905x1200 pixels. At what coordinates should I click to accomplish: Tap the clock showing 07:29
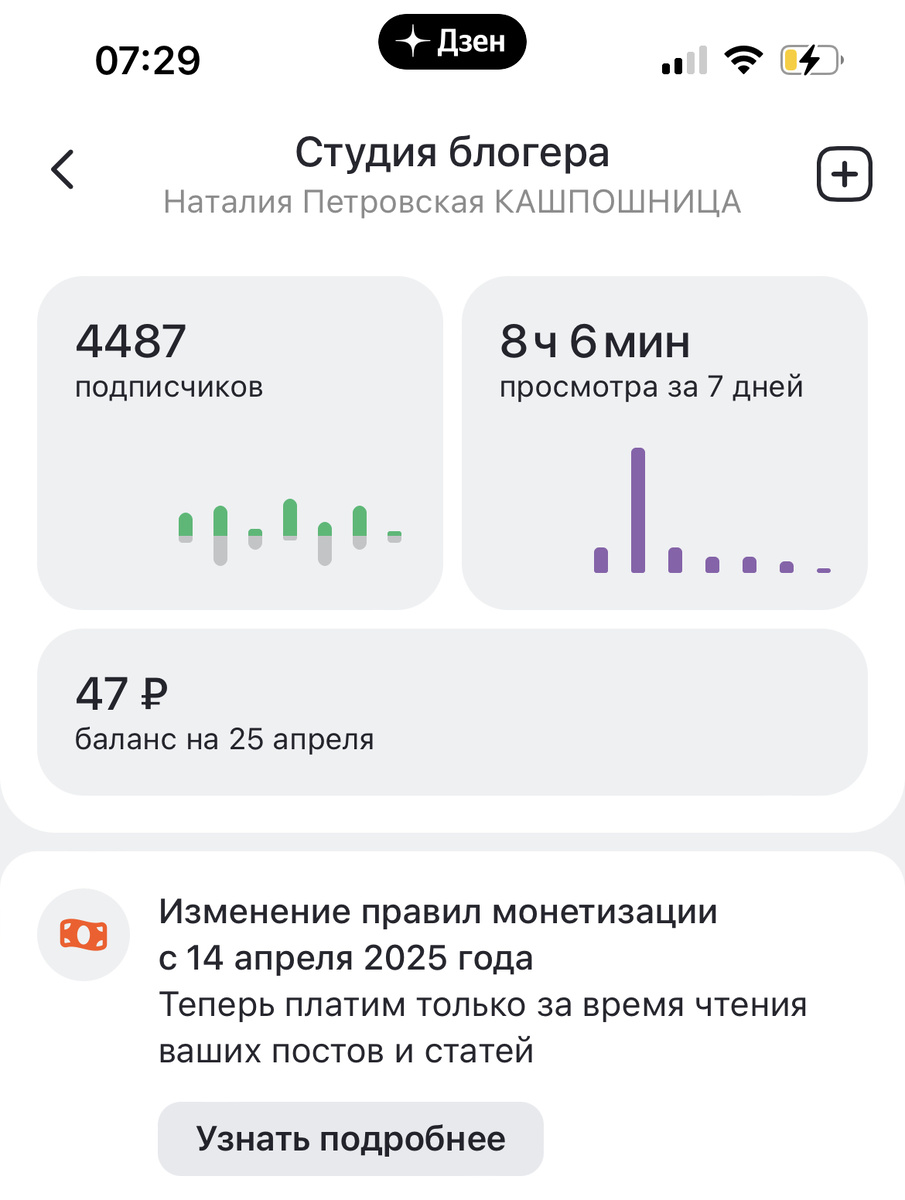146,60
